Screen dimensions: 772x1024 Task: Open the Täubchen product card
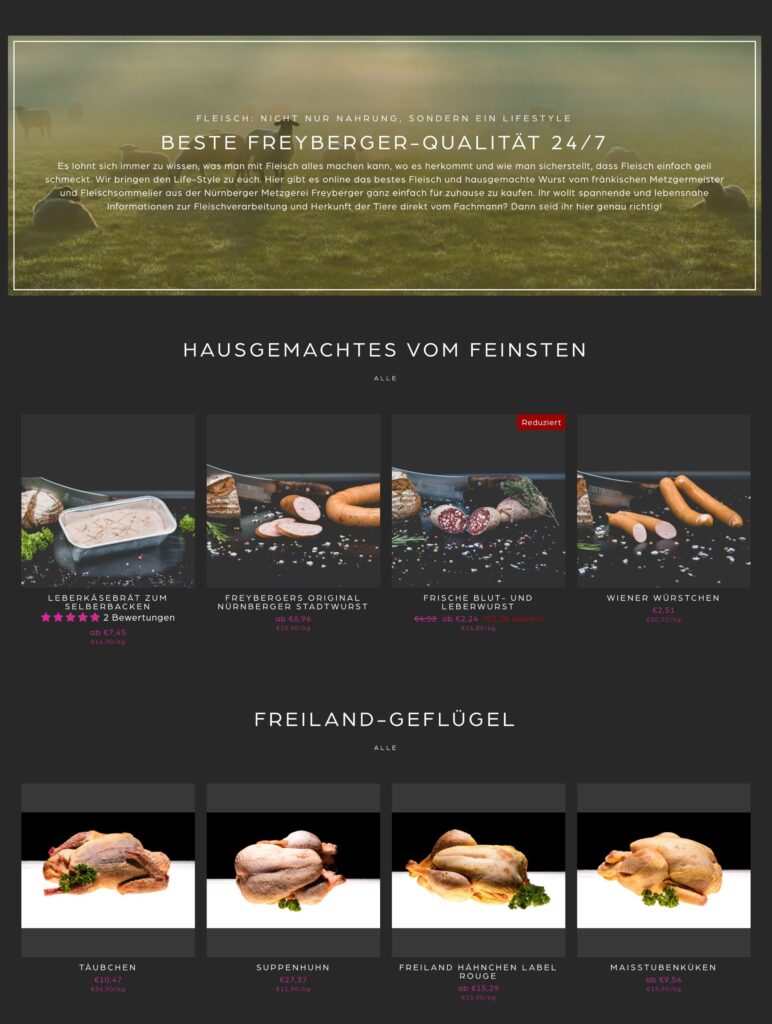[x=108, y=870]
